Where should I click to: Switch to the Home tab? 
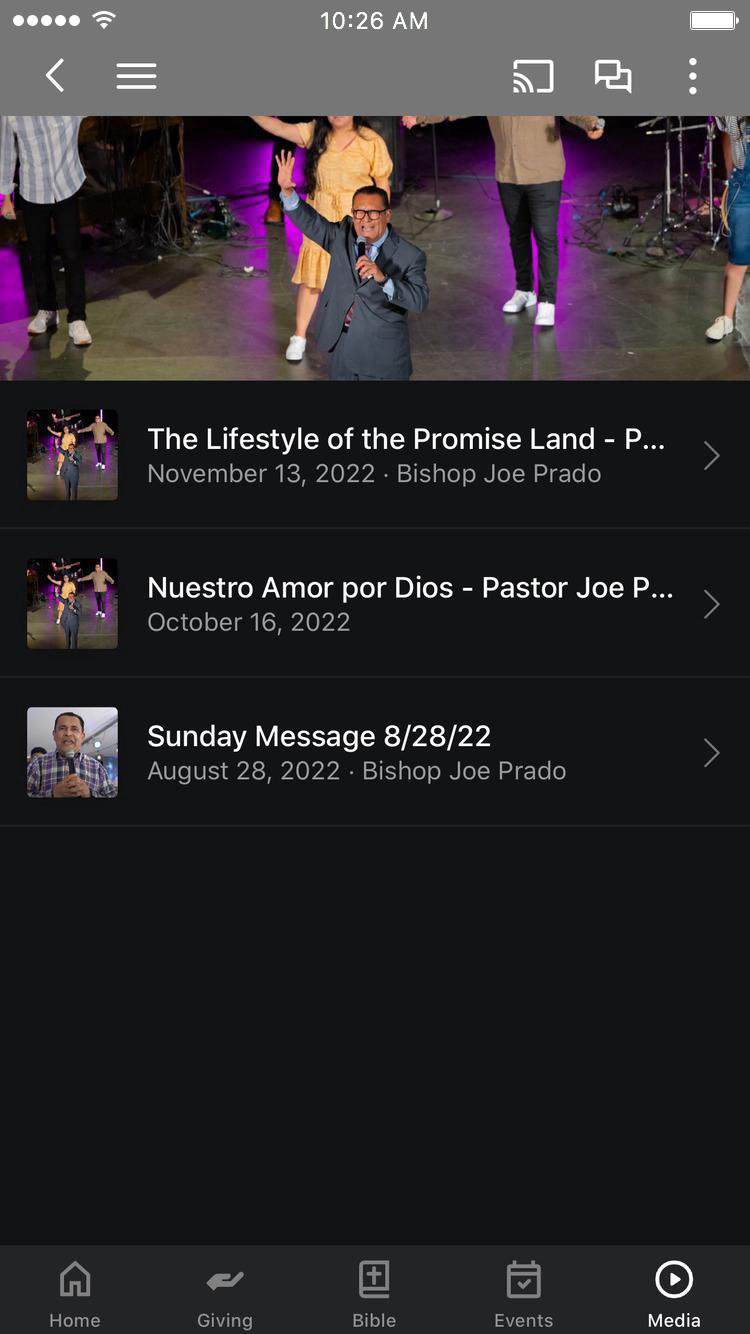pos(75,1292)
